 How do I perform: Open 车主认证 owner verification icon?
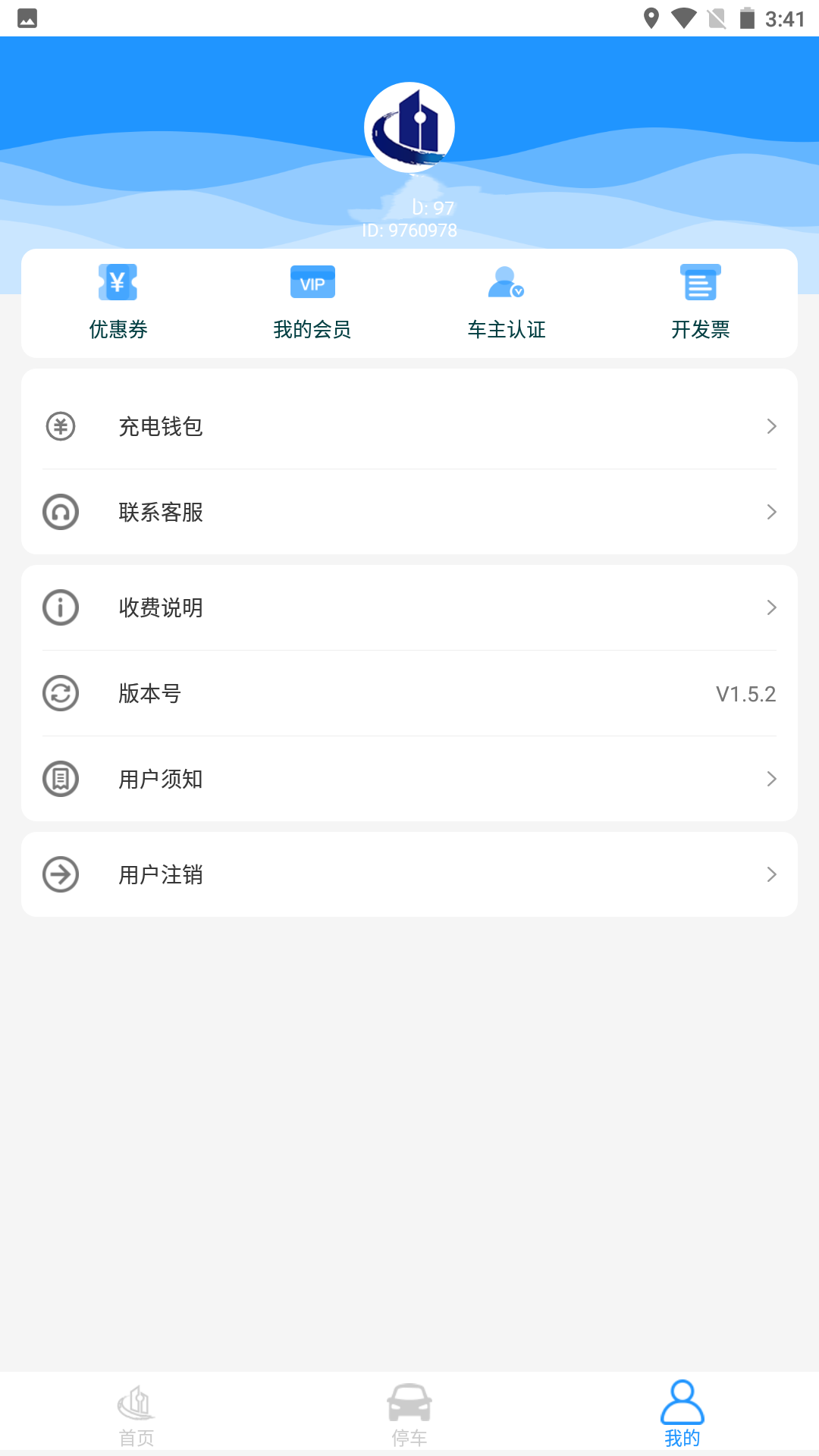pyautogui.click(x=506, y=281)
